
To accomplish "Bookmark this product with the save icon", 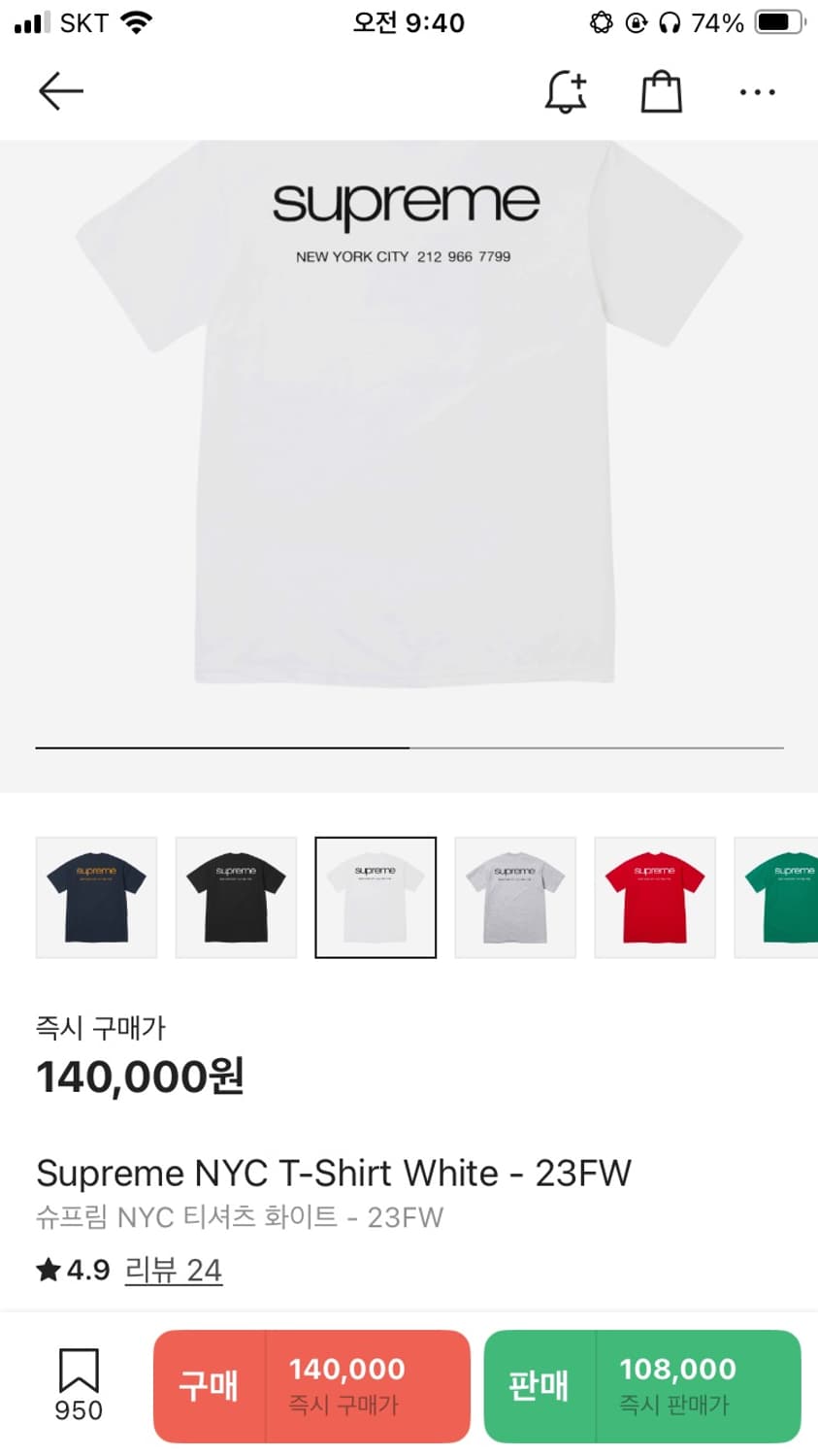I will click(x=79, y=1371).
